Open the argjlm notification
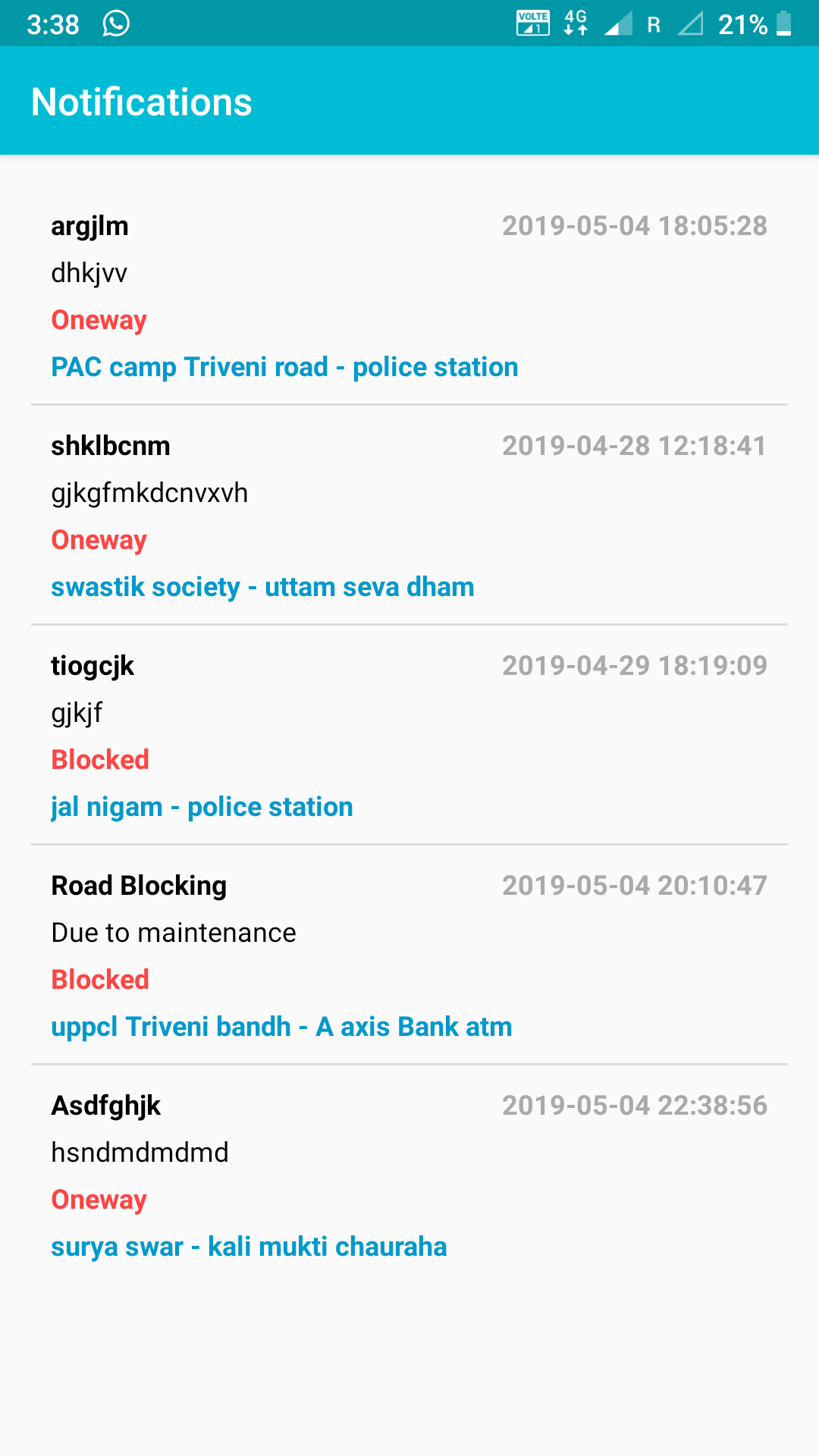 point(409,296)
